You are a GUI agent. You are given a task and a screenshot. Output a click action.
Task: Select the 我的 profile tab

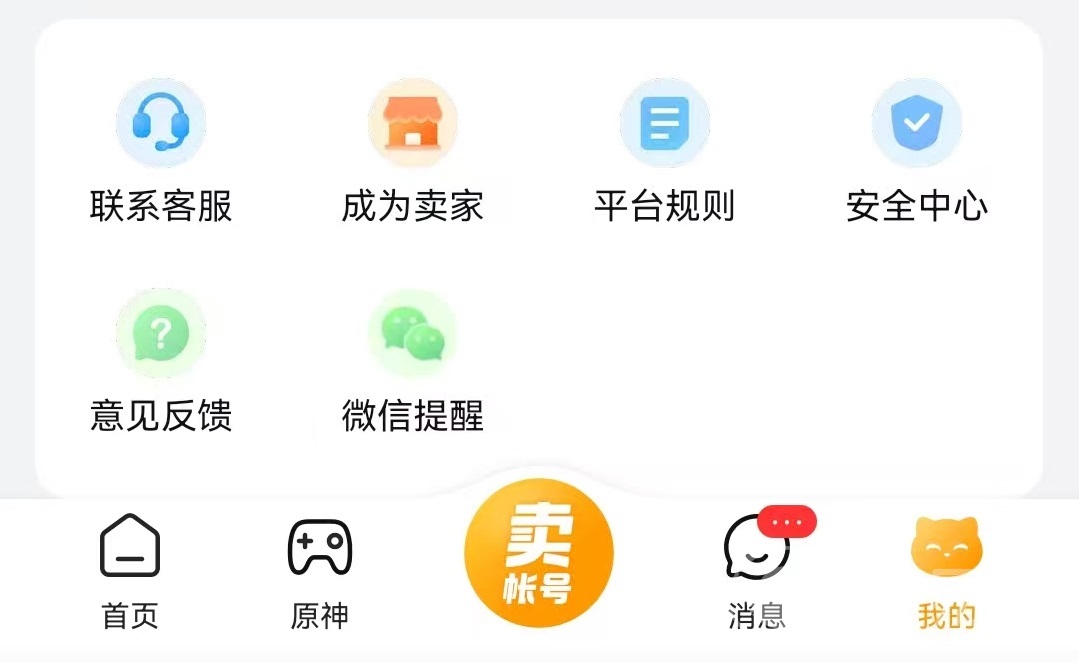click(x=946, y=570)
